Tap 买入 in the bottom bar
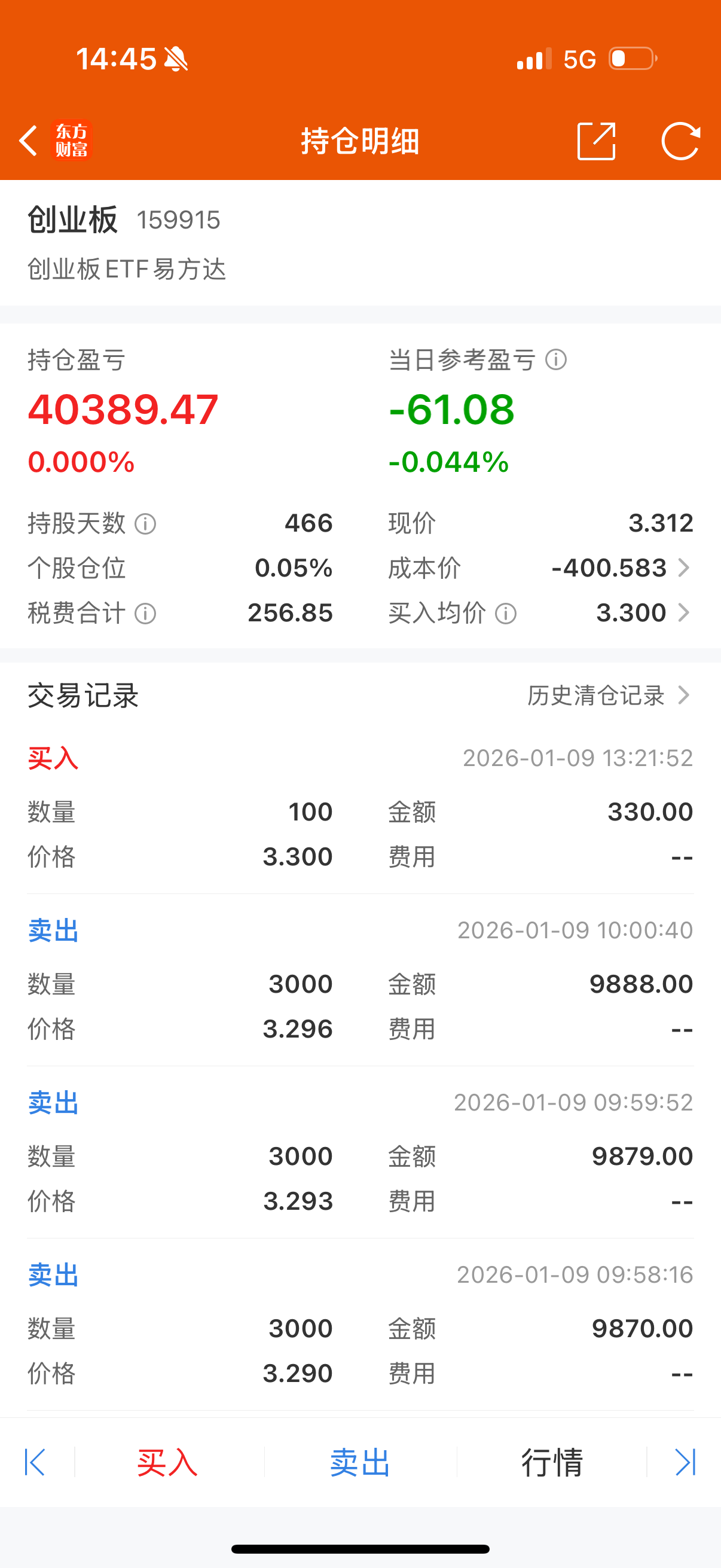This screenshot has height=1568, width=721. tap(167, 1462)
